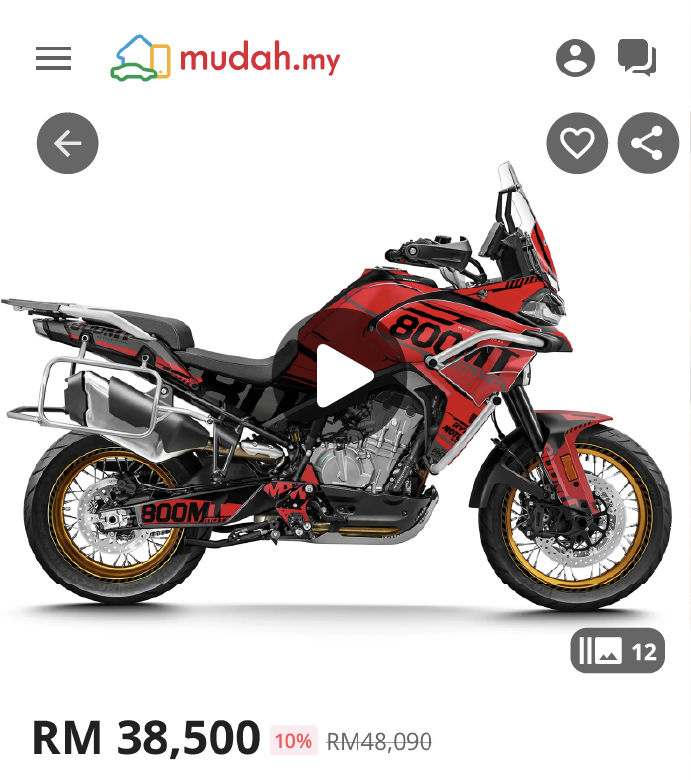691x780 pixels.
Task: Open the 12-photo gallery
Action: (617, 652)
